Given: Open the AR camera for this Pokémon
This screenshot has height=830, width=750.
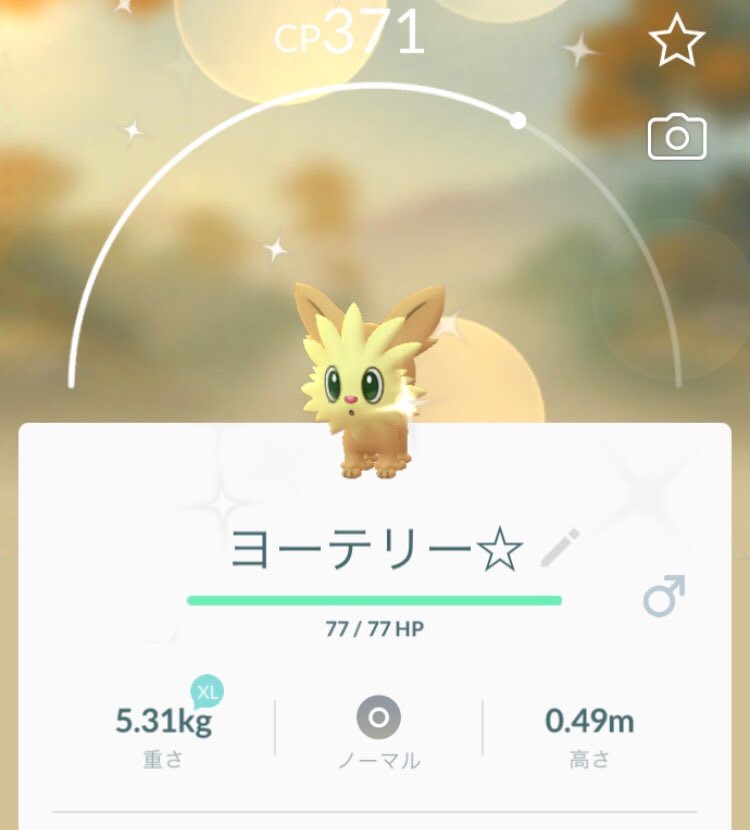Looking at the screenshot, I should coord(677,138).
